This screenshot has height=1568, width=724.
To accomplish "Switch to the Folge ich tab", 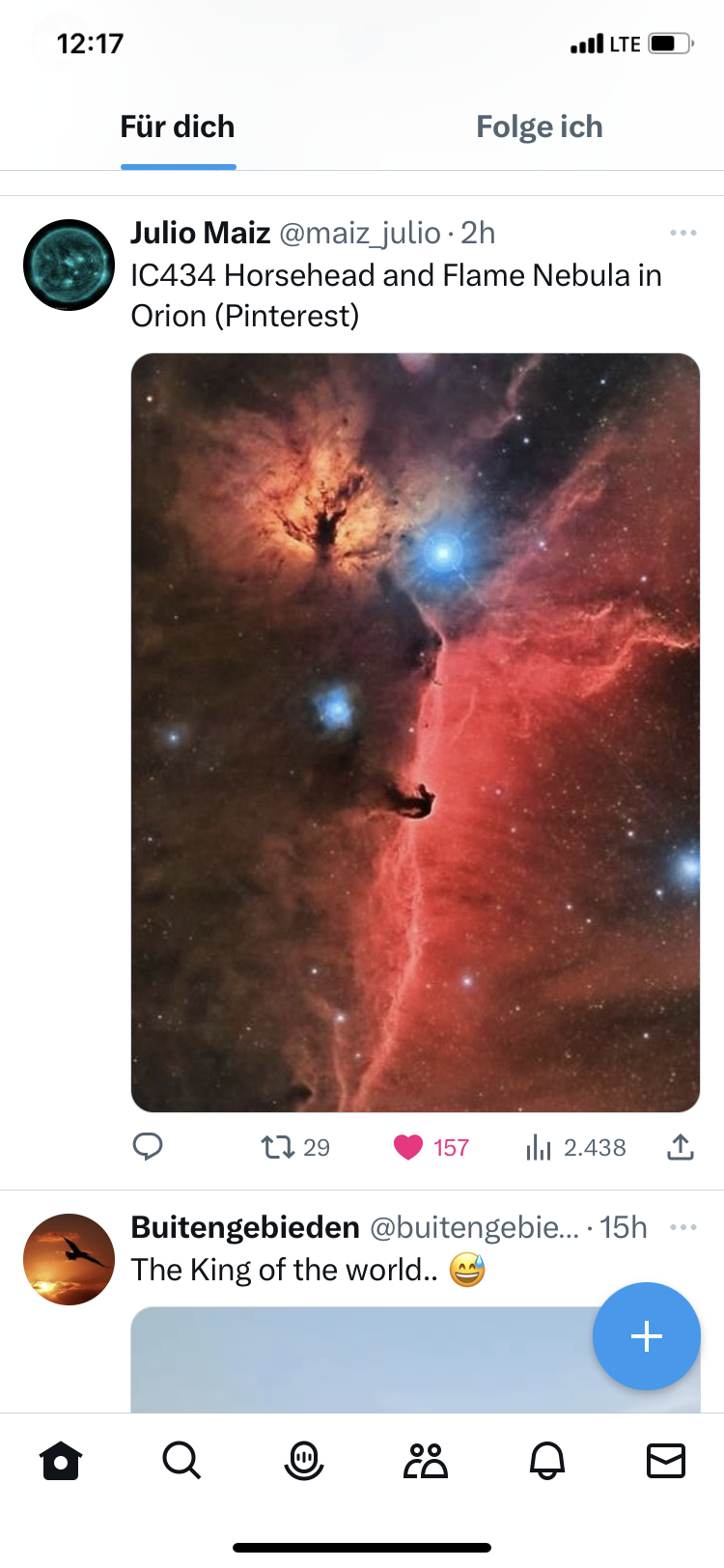I will pyautogui.click(x=539, y=127).
